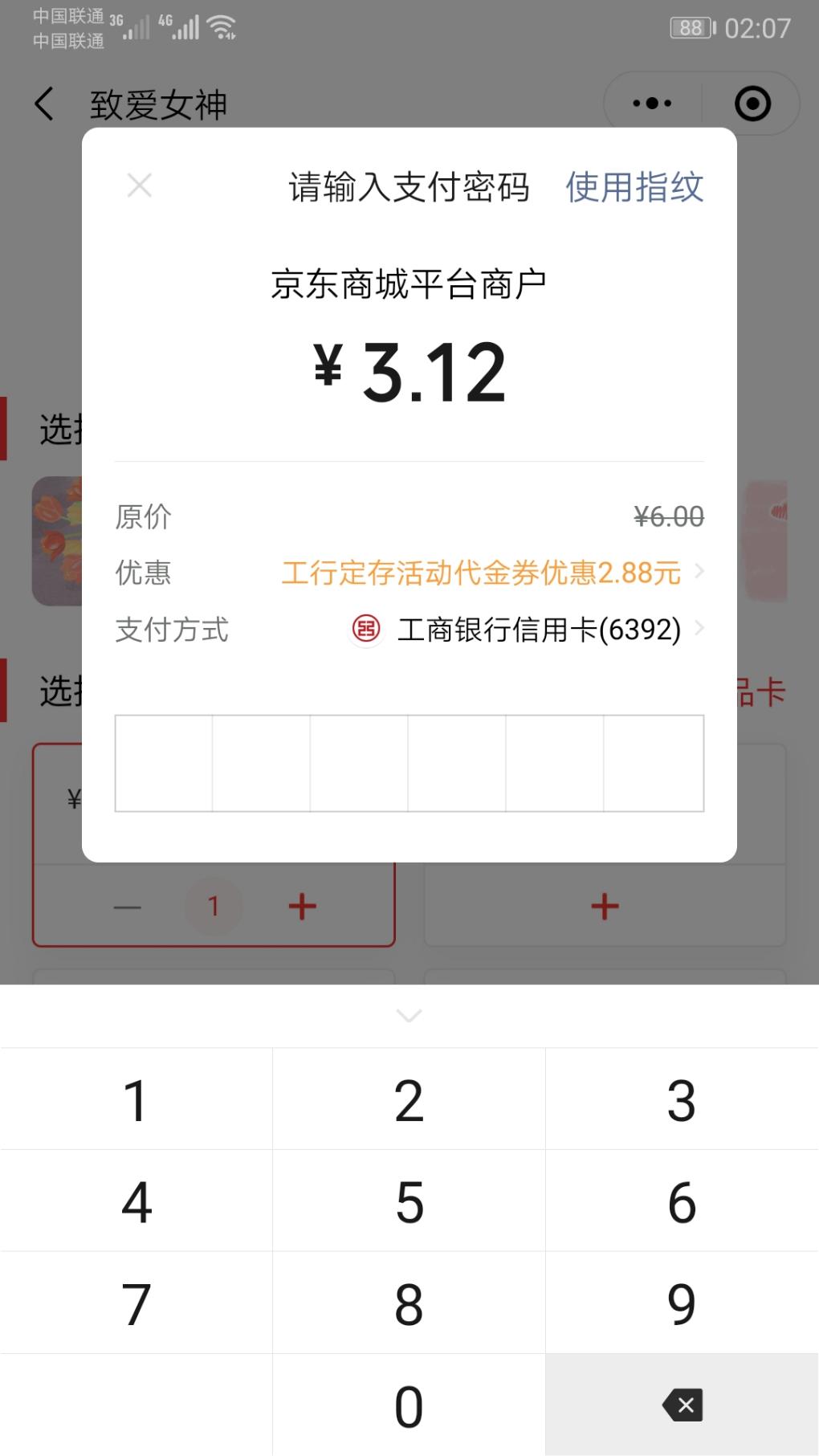Enter digit 1 on the keypad
The image size is (819, 1456).
pyautogui.click(x=136, y=1099)
